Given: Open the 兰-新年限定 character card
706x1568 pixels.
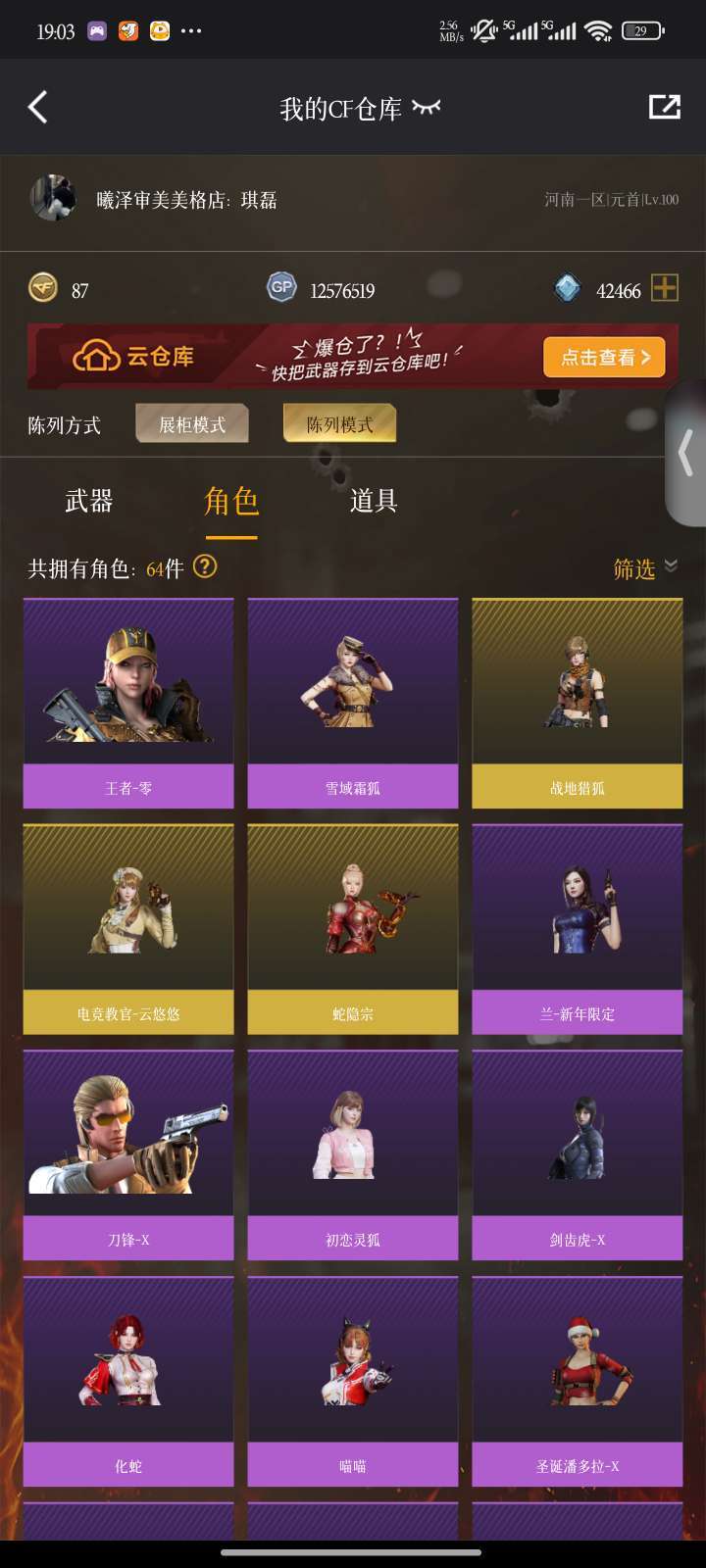Looking at the screenshot, I should (578, 929).
